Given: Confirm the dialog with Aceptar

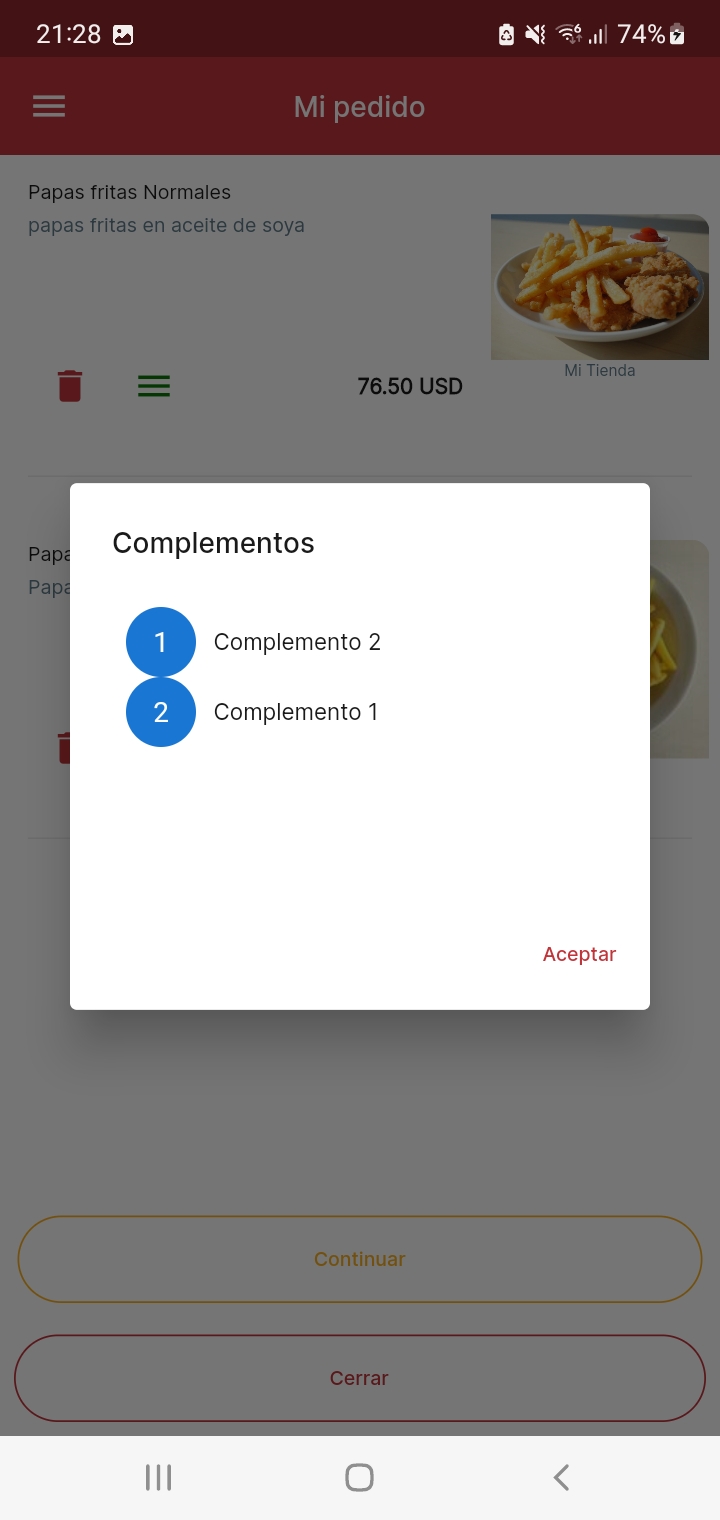Looking at the screenshot, I should point(579,954).
